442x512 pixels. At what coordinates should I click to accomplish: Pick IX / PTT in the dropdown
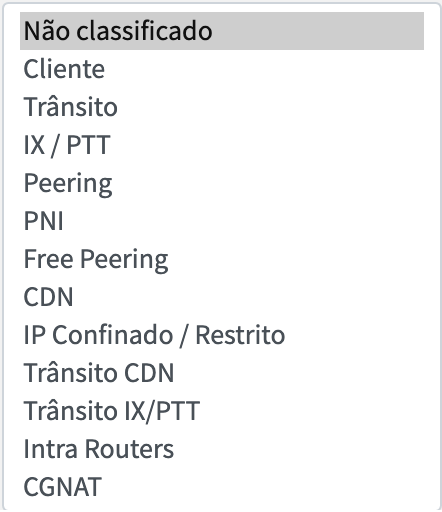click(222, 145)
